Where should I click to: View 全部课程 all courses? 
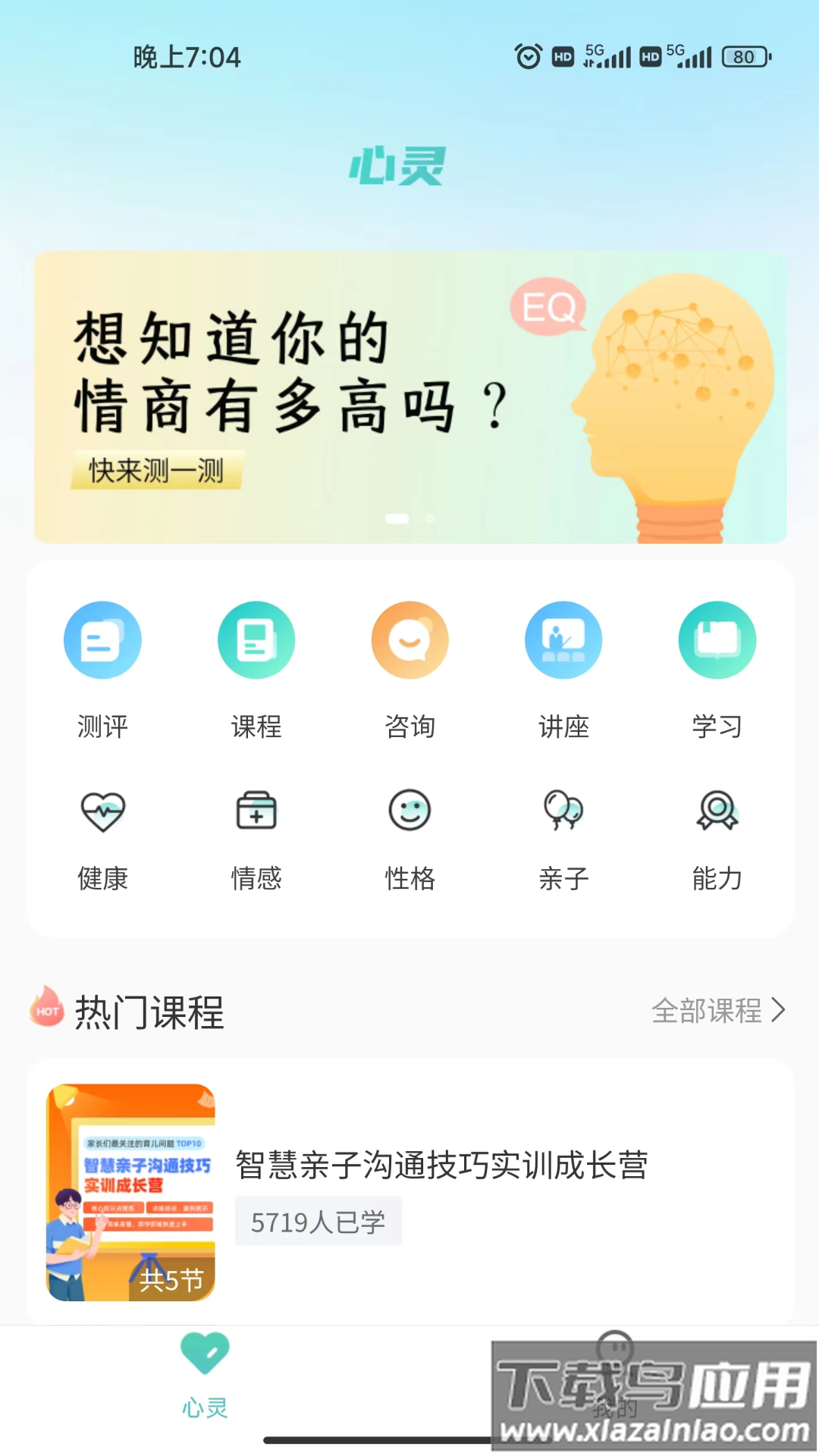[717, 1011]
